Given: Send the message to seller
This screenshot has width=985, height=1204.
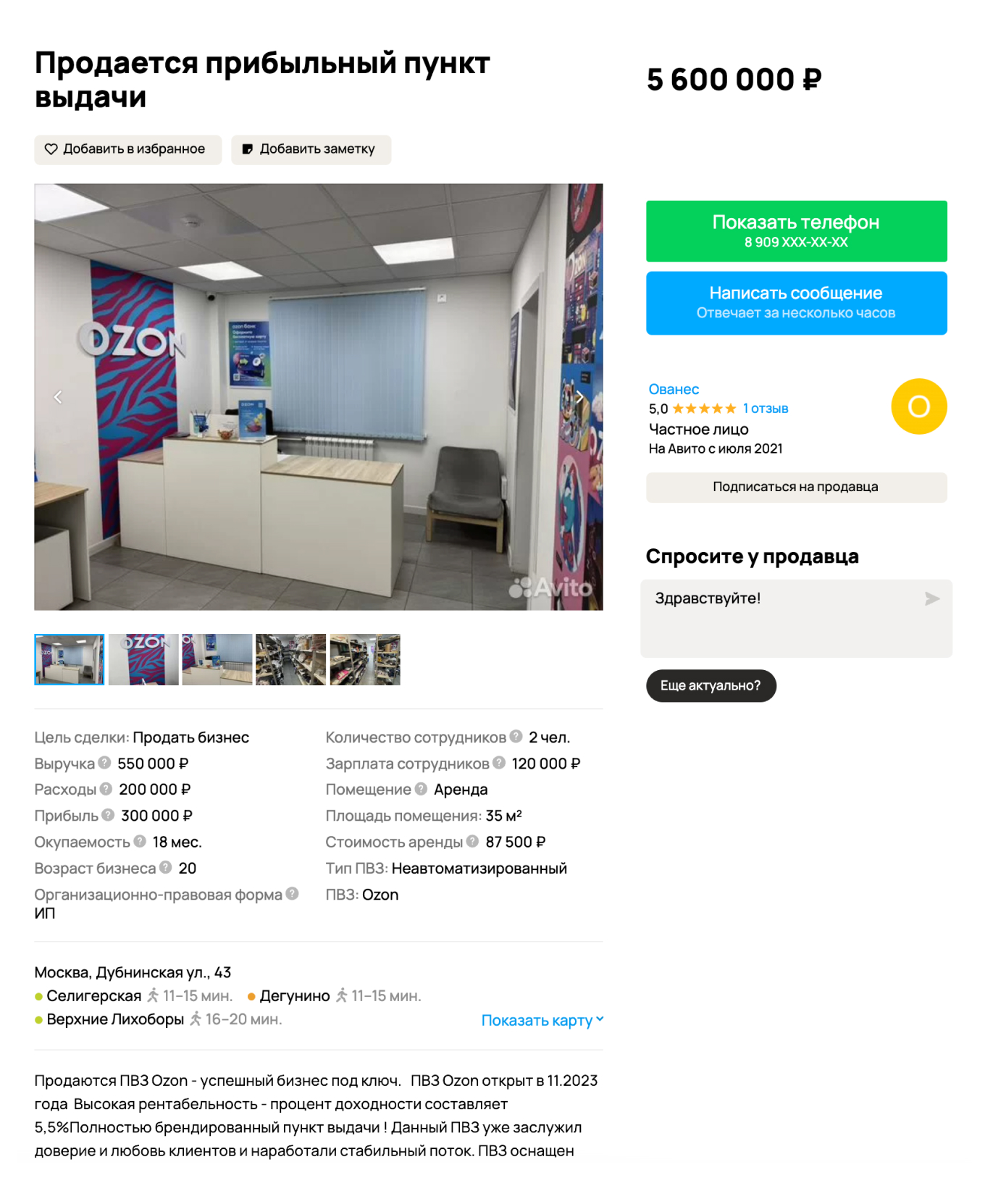Looking at the screenshot, I should [932, 598].
